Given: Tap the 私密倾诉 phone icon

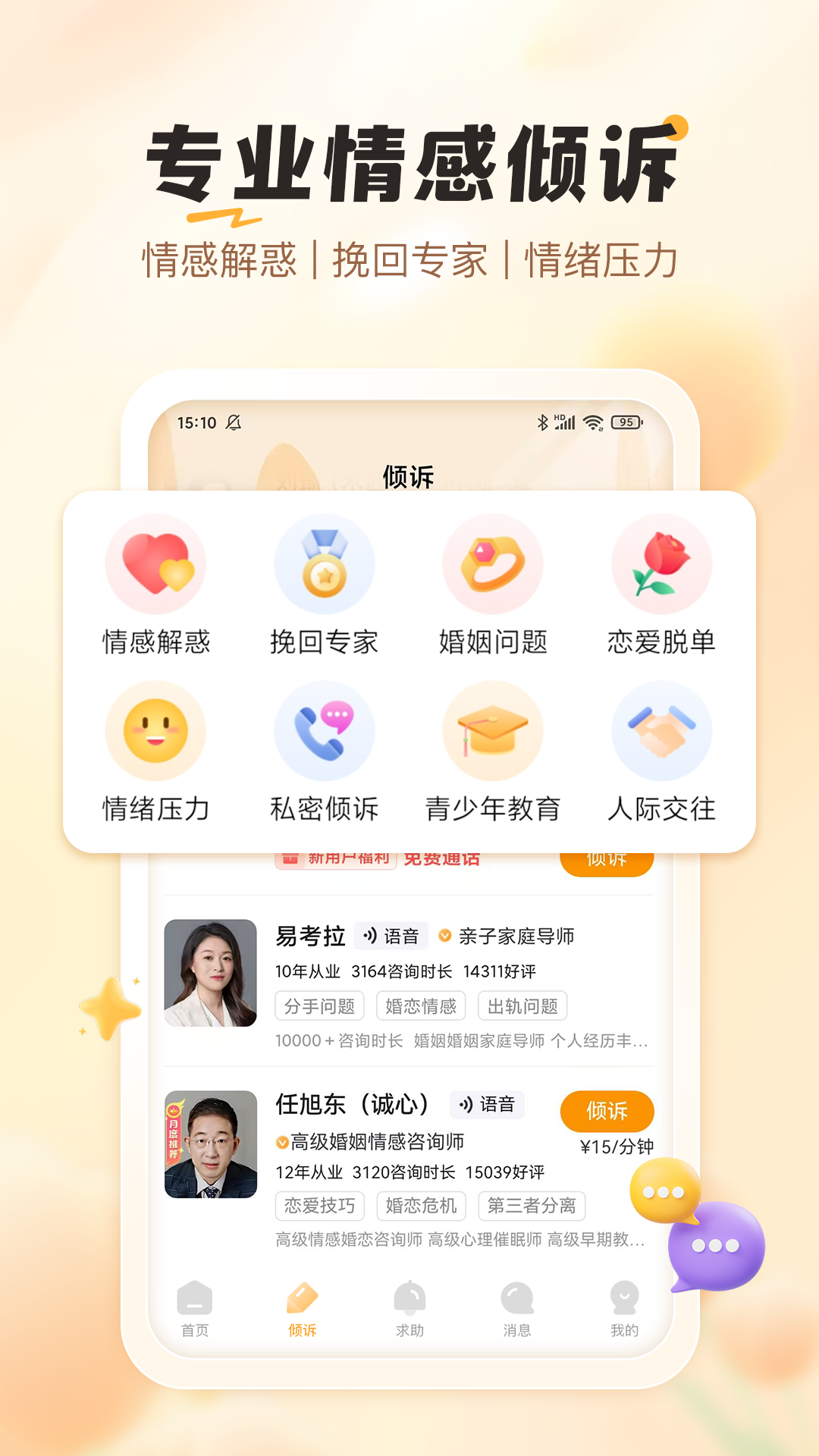Looking at the screenshot, I should pyautogui.click(x=324, y=730).
